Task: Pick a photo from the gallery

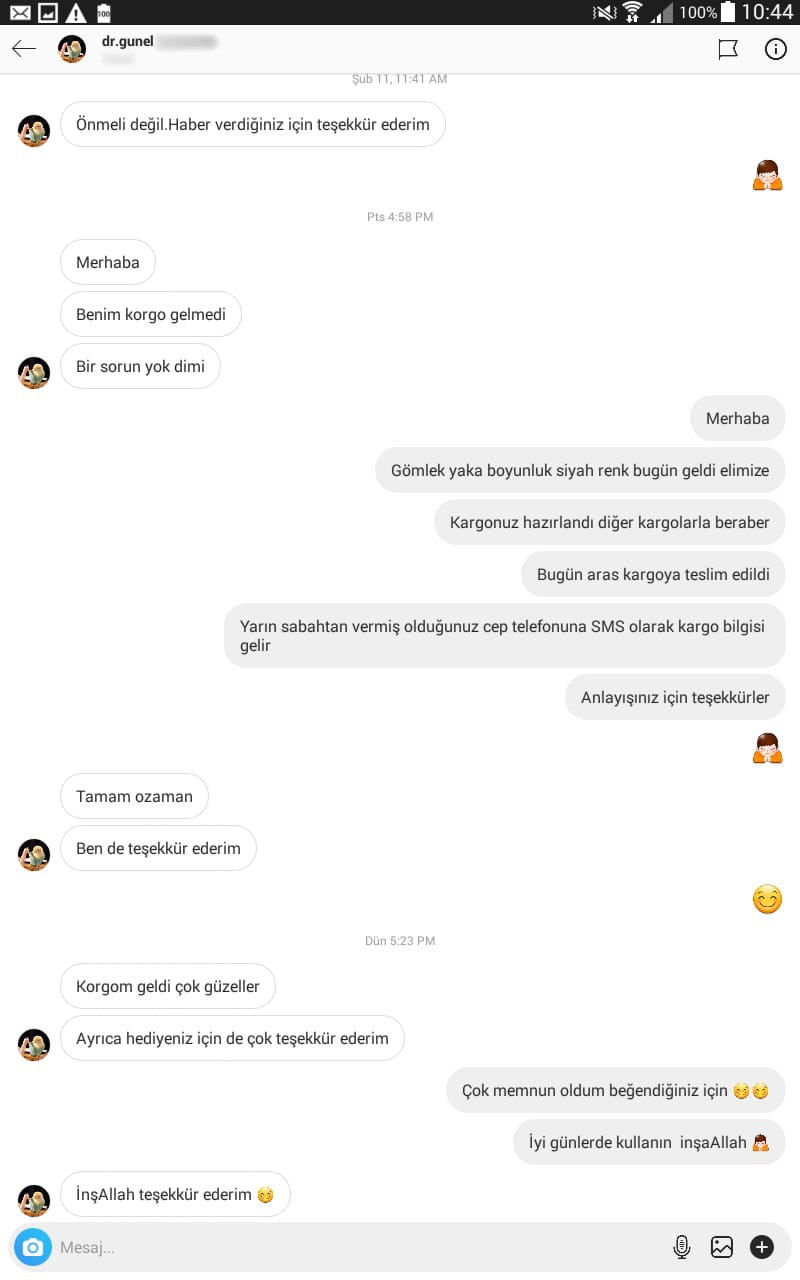Action: coord(722,1247)
